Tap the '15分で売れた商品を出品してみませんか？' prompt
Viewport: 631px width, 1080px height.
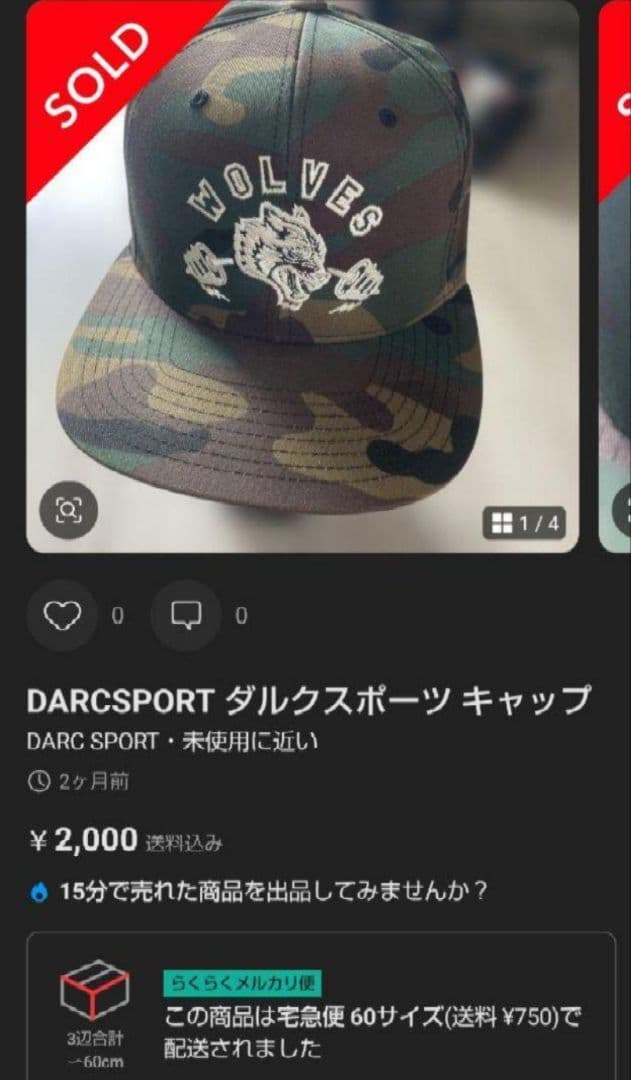(272, 891)
